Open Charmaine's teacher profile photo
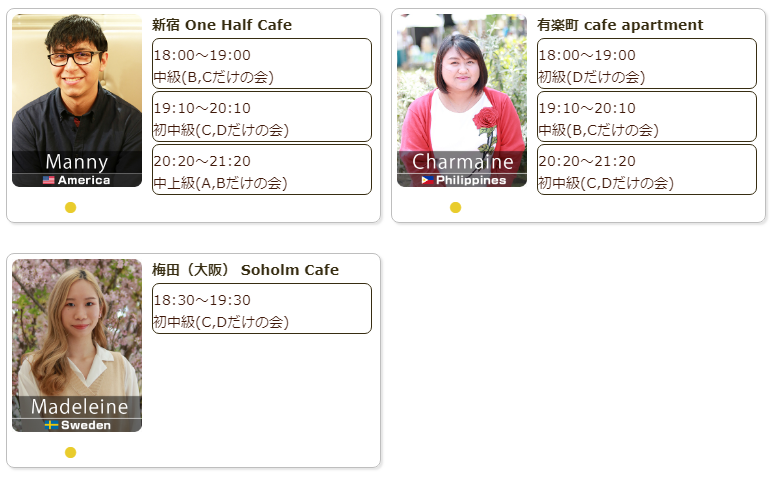Screen dimensions: 776x479 pos(462,100)
